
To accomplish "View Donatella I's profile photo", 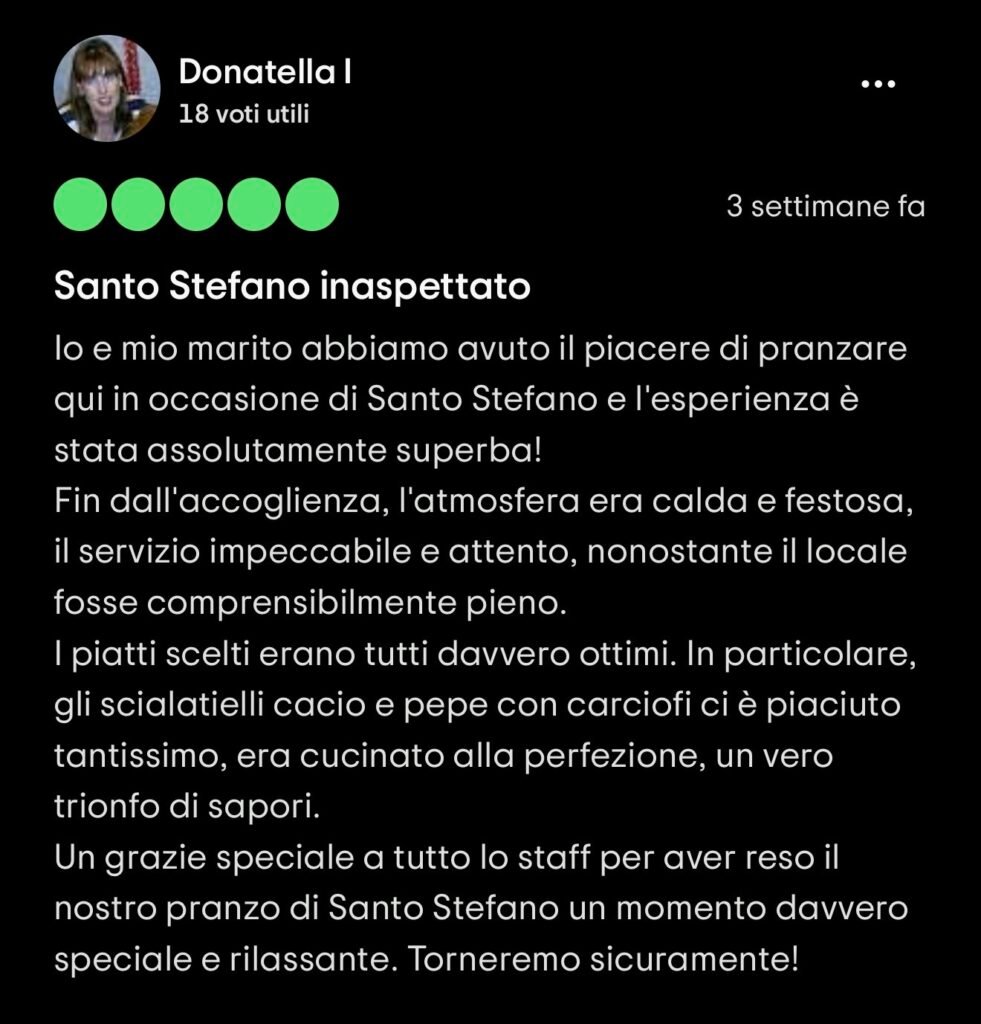I will tap(107, 88).
